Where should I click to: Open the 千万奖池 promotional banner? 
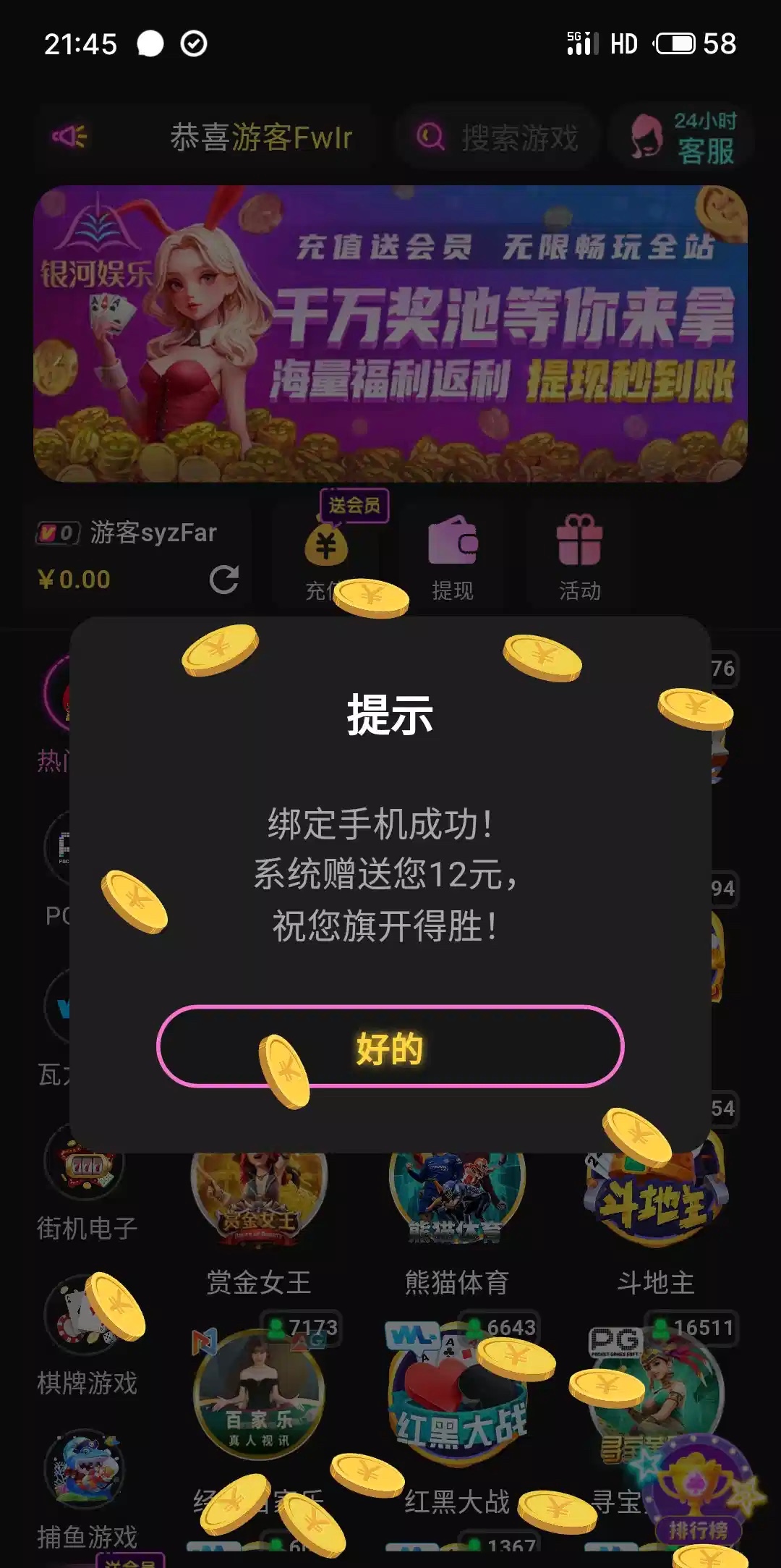click(x=390, y=334)
